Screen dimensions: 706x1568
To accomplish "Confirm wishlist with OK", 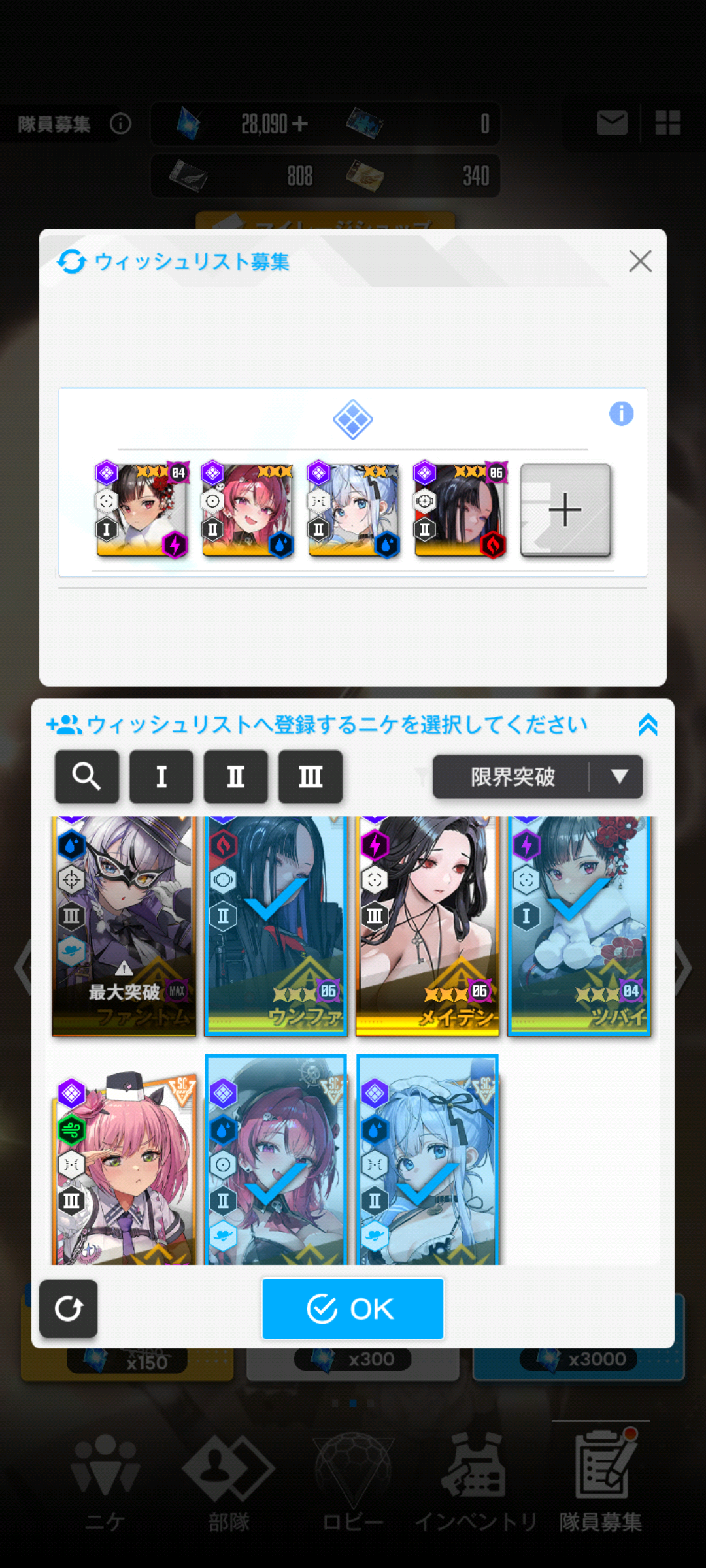I will coord(353,1309).
